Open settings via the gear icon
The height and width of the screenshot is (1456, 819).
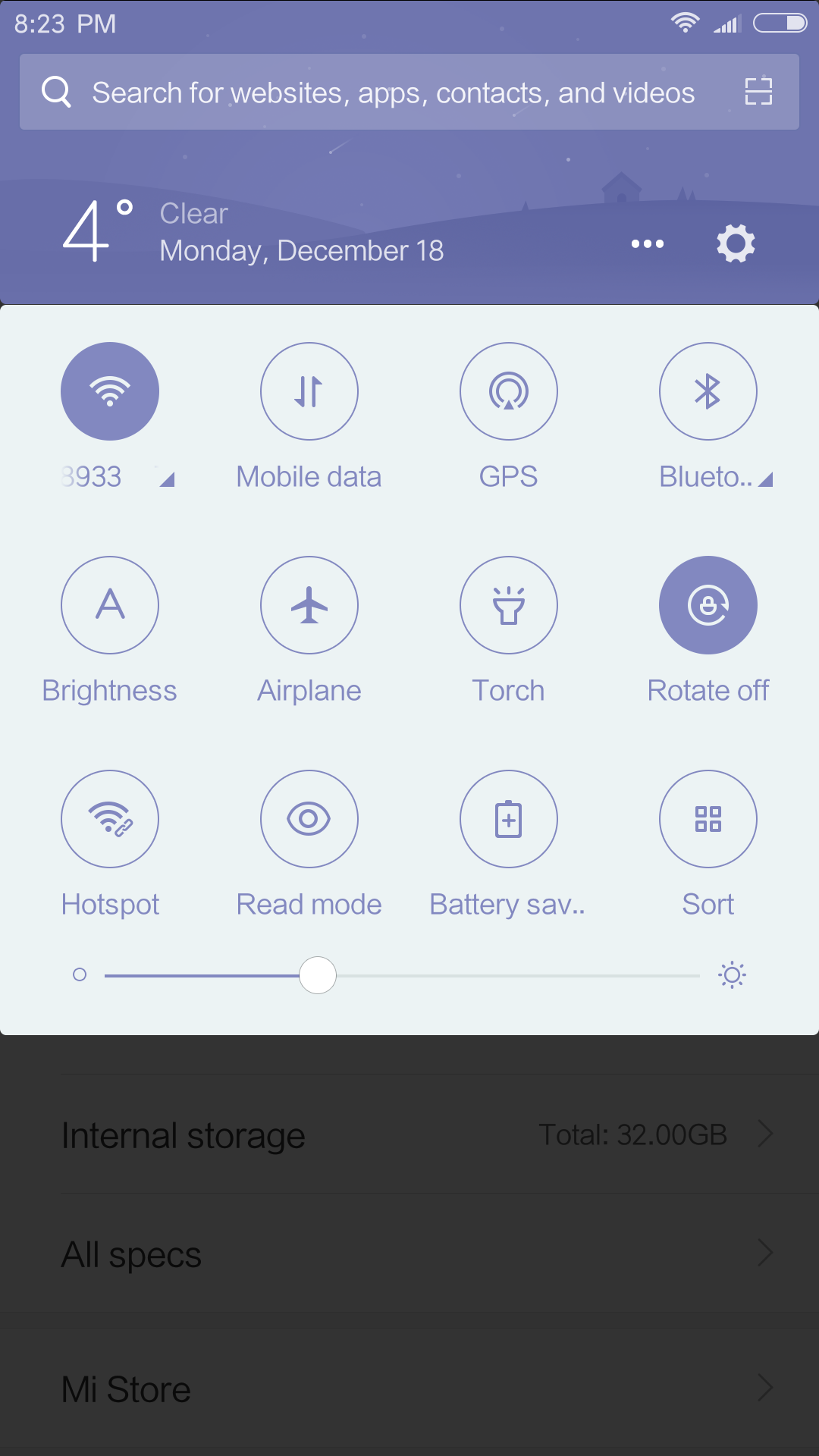click(736, 243)
